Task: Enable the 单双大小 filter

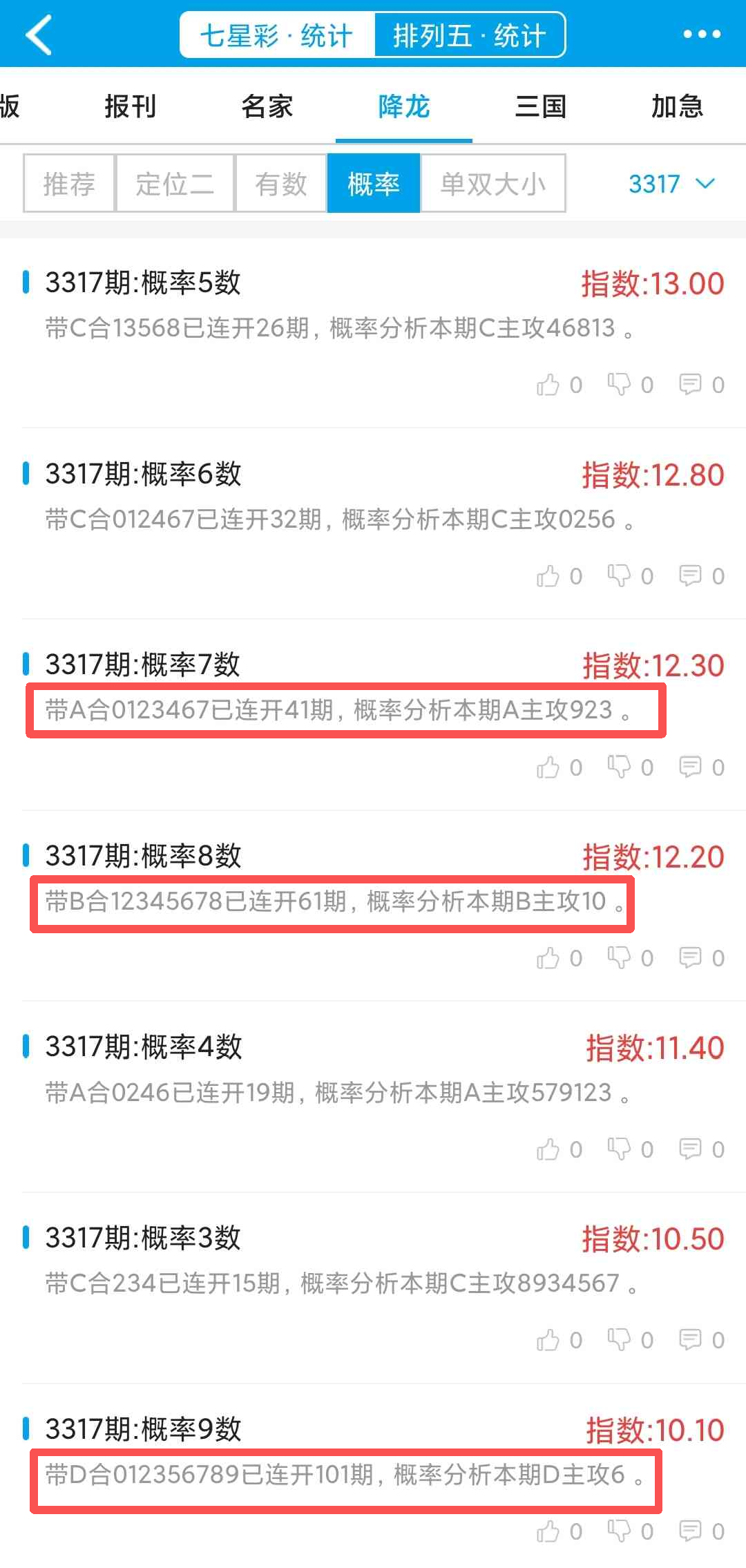Action: click(492, 183)
